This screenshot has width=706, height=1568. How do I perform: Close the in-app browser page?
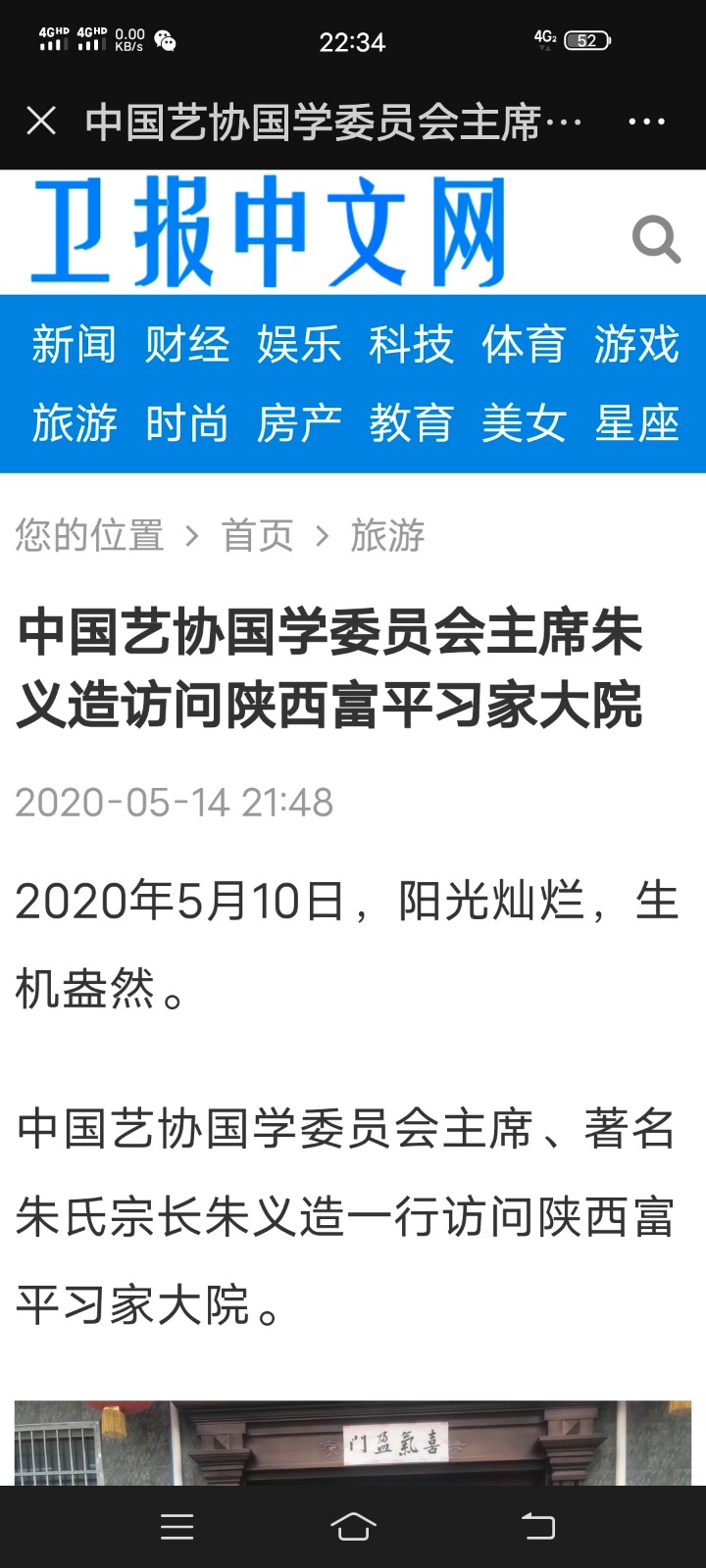pos(41,122)
